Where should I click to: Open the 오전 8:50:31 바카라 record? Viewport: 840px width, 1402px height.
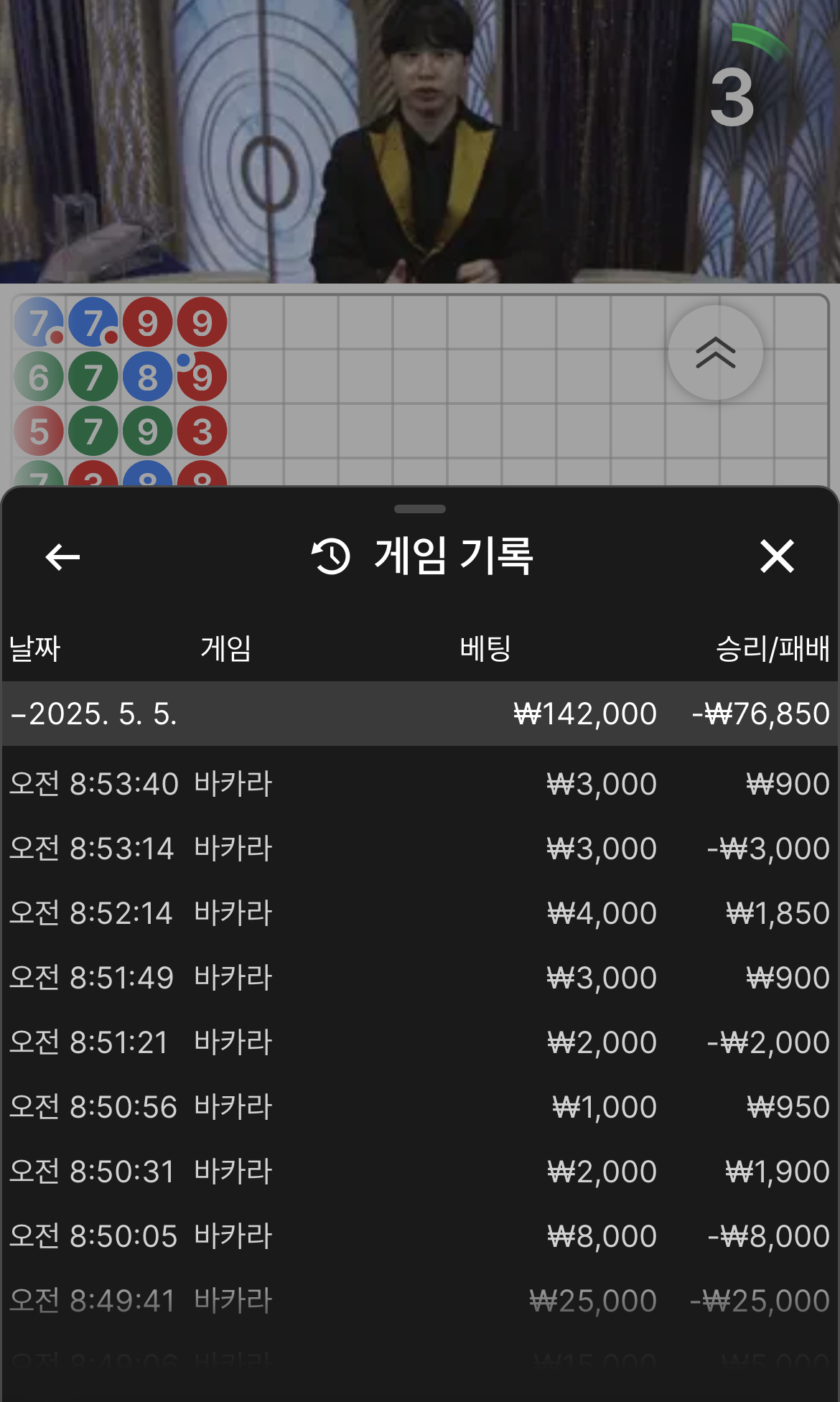pos(420,1171)
